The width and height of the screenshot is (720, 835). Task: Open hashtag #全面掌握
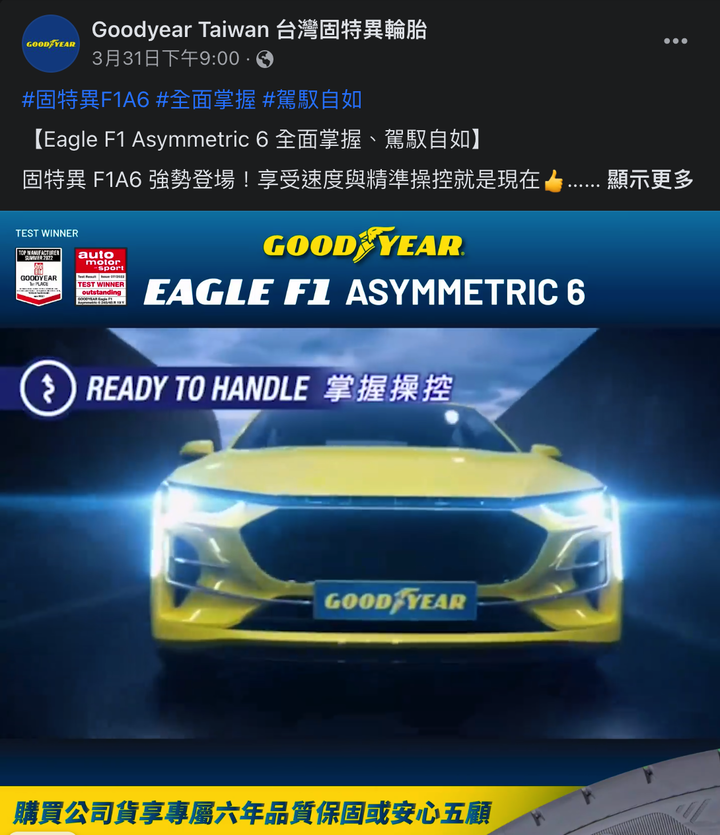pos(205,99)
